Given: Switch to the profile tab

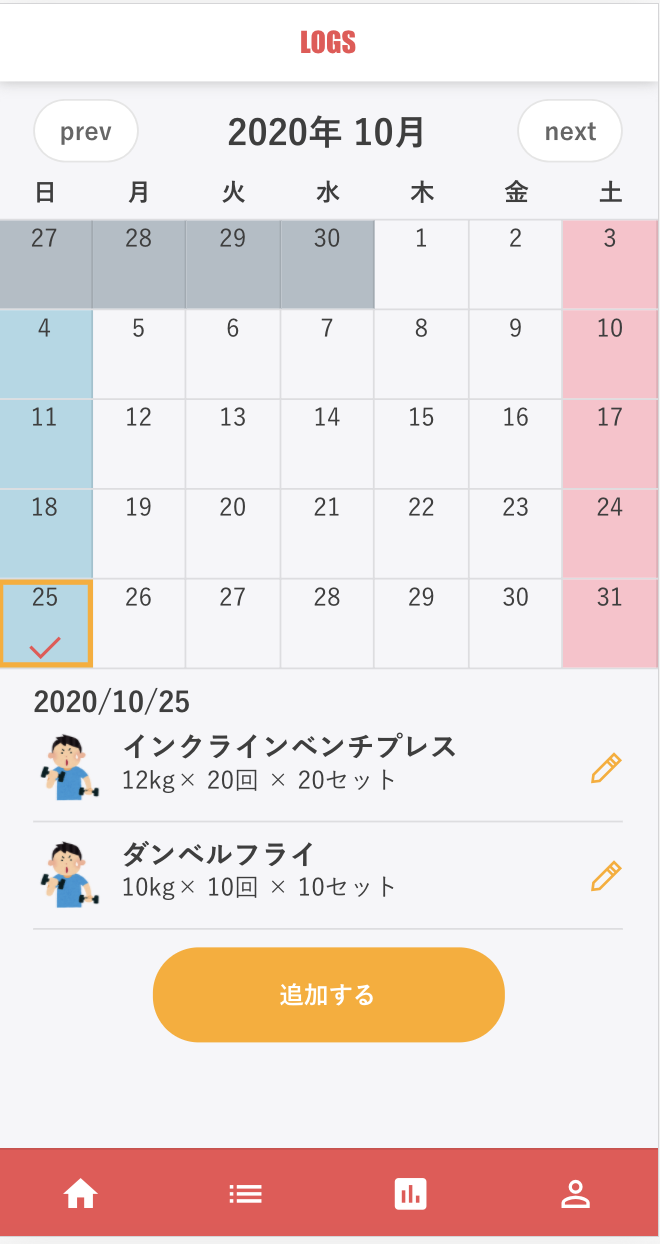Looking at the screenshot, I should point(575,1193).
